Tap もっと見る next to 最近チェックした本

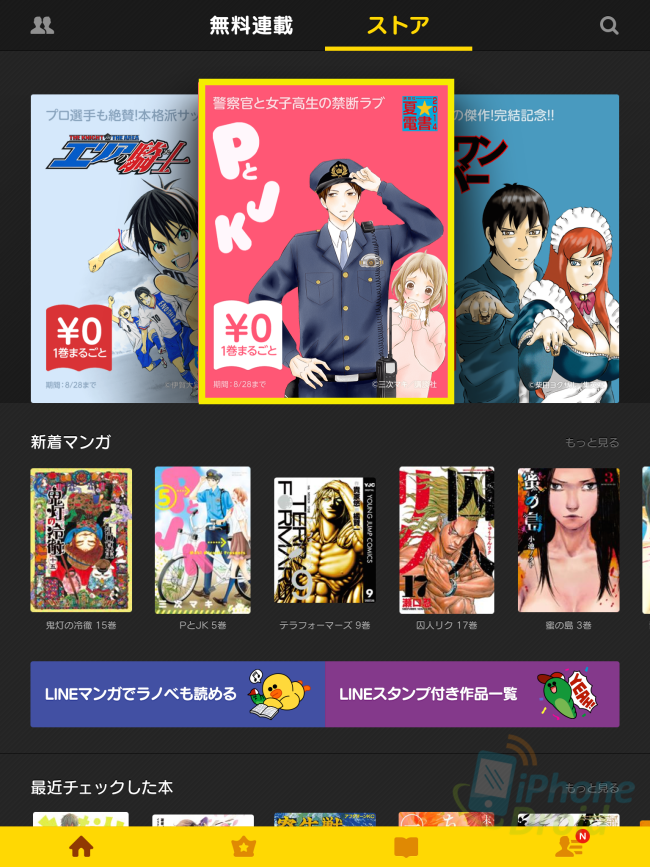tap(591, 788)
